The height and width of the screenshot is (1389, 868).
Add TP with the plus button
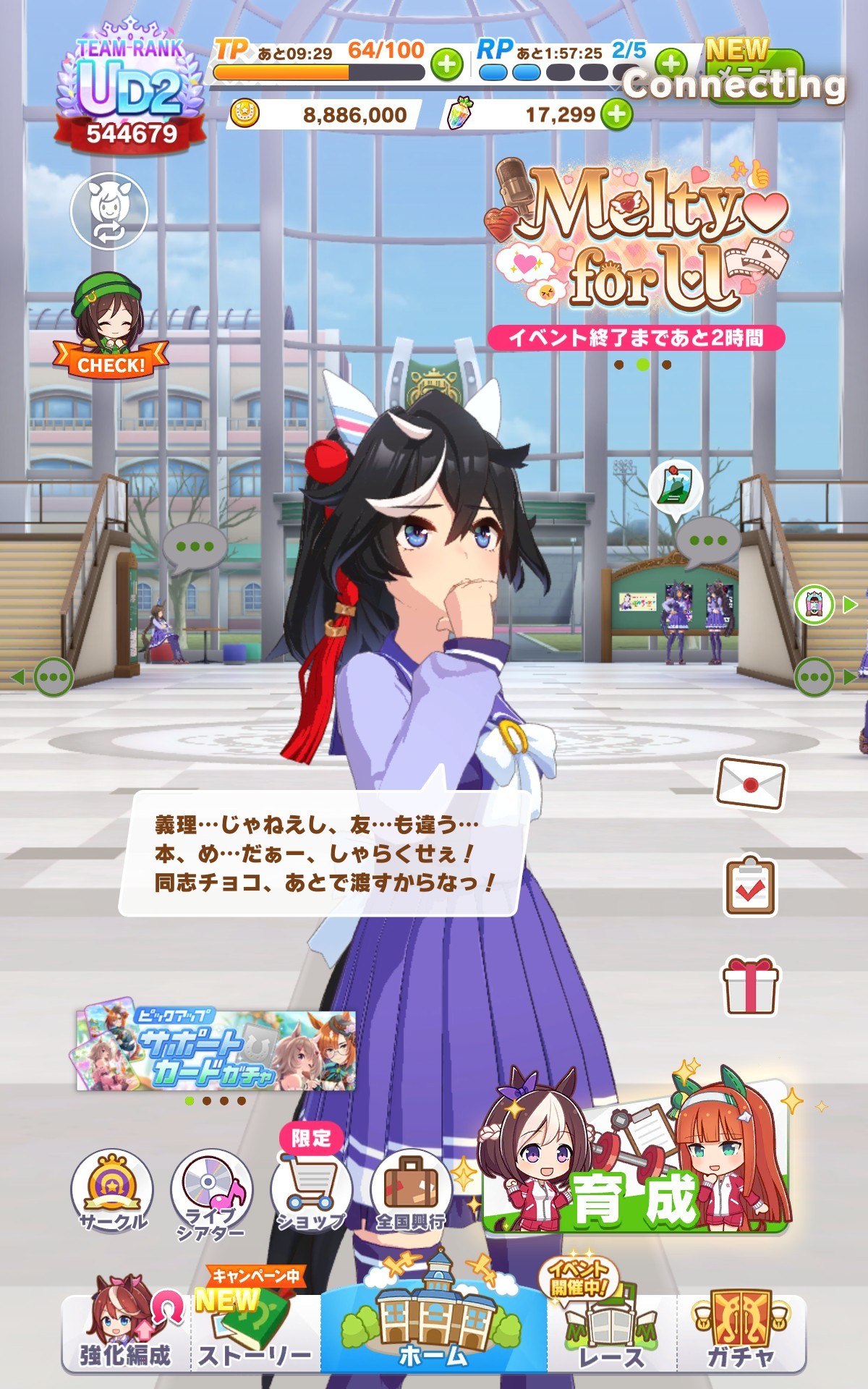click(x=447, y=64)
